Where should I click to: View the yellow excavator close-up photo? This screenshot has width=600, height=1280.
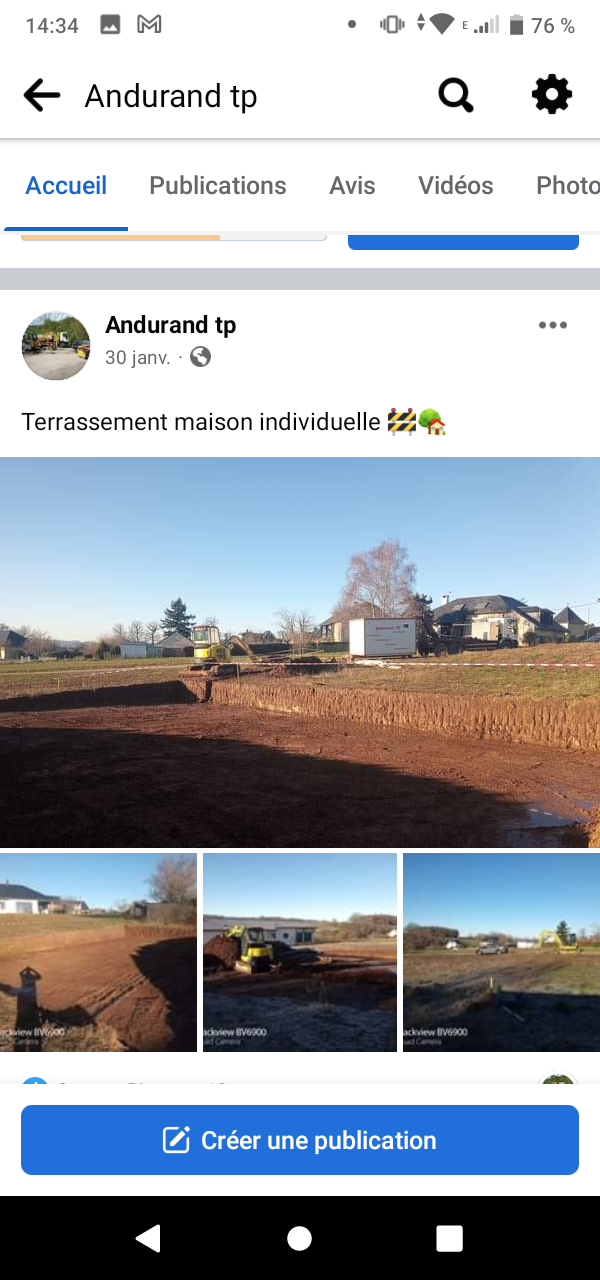[300, 952]
